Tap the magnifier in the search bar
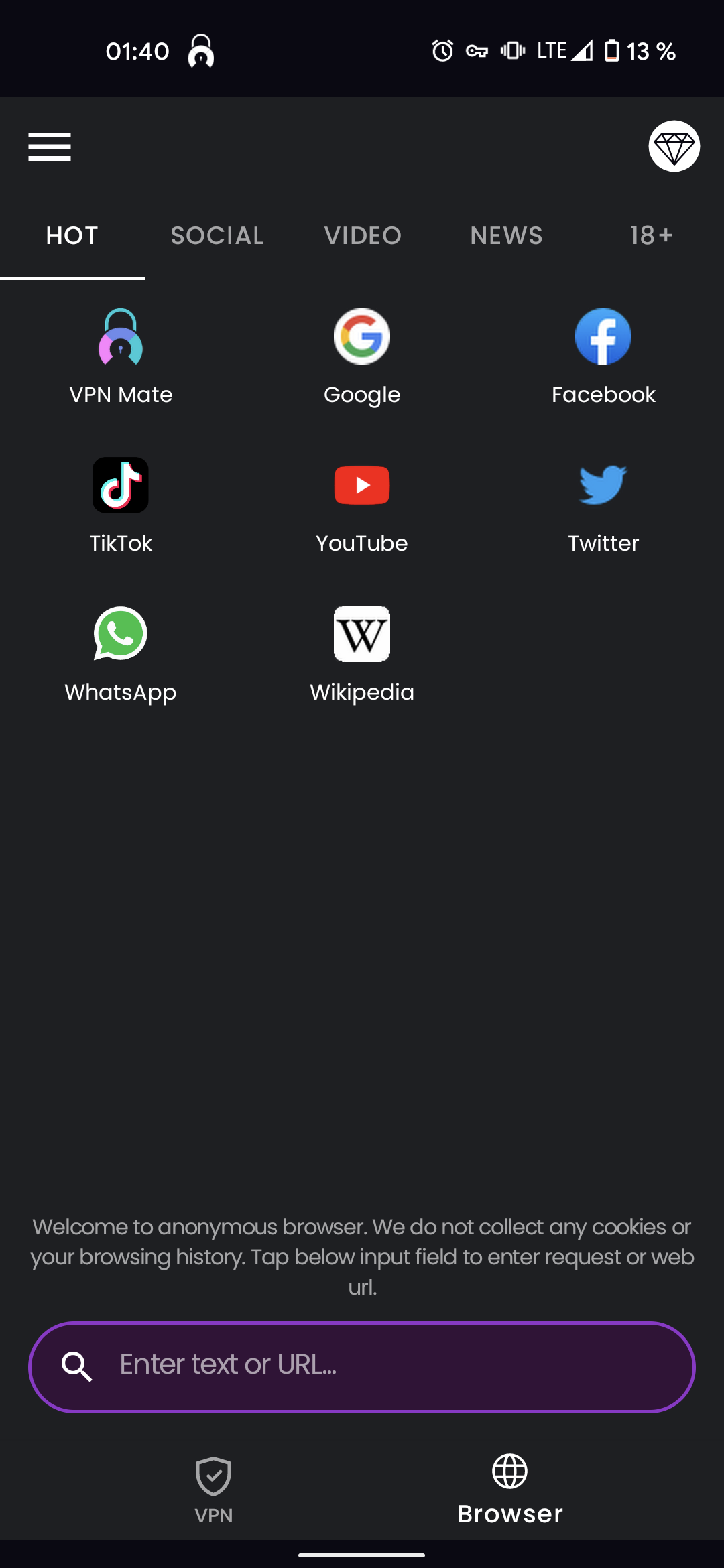The image size is (724, 1568). tap(76, 1365)
